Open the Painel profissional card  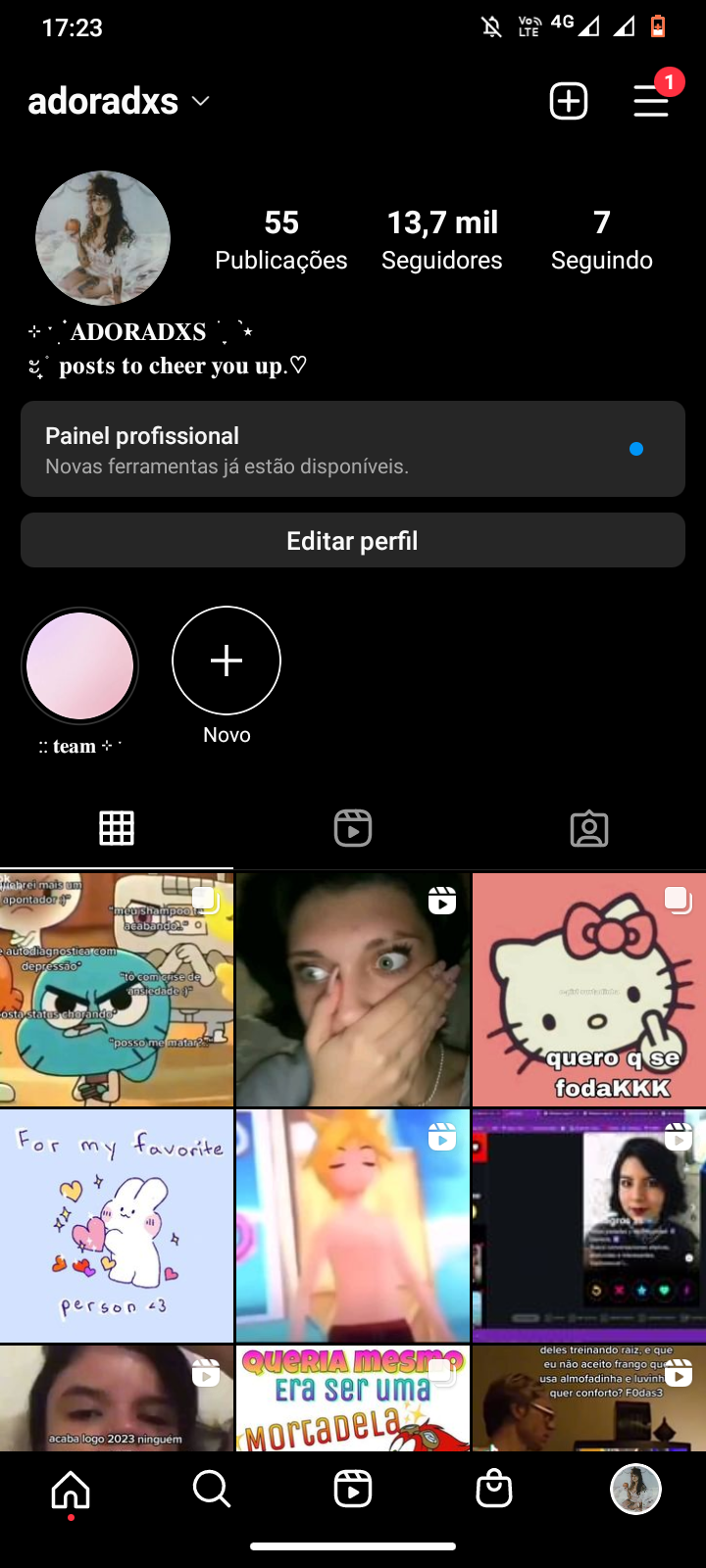[353, 449]
